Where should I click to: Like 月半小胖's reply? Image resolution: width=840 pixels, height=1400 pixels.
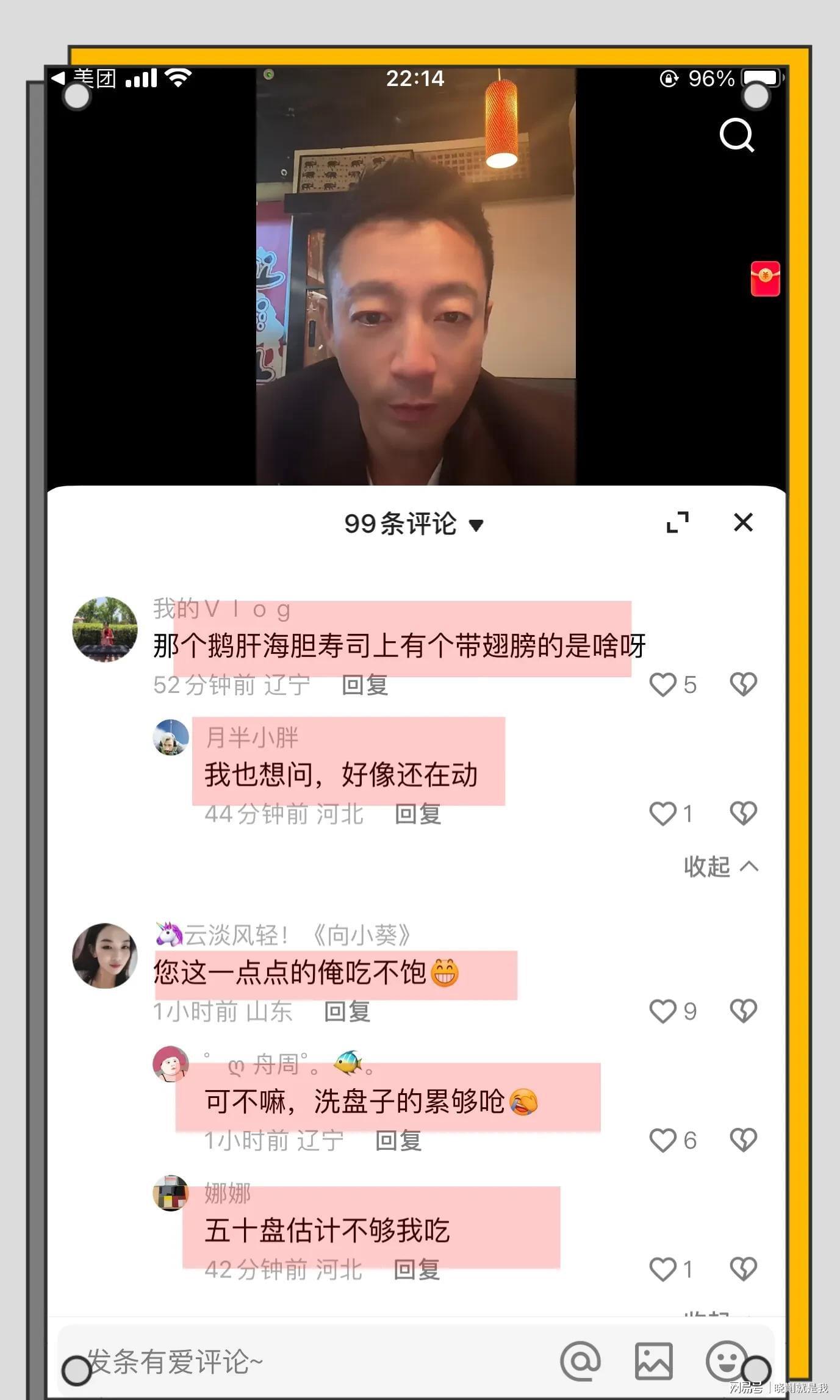663,813
